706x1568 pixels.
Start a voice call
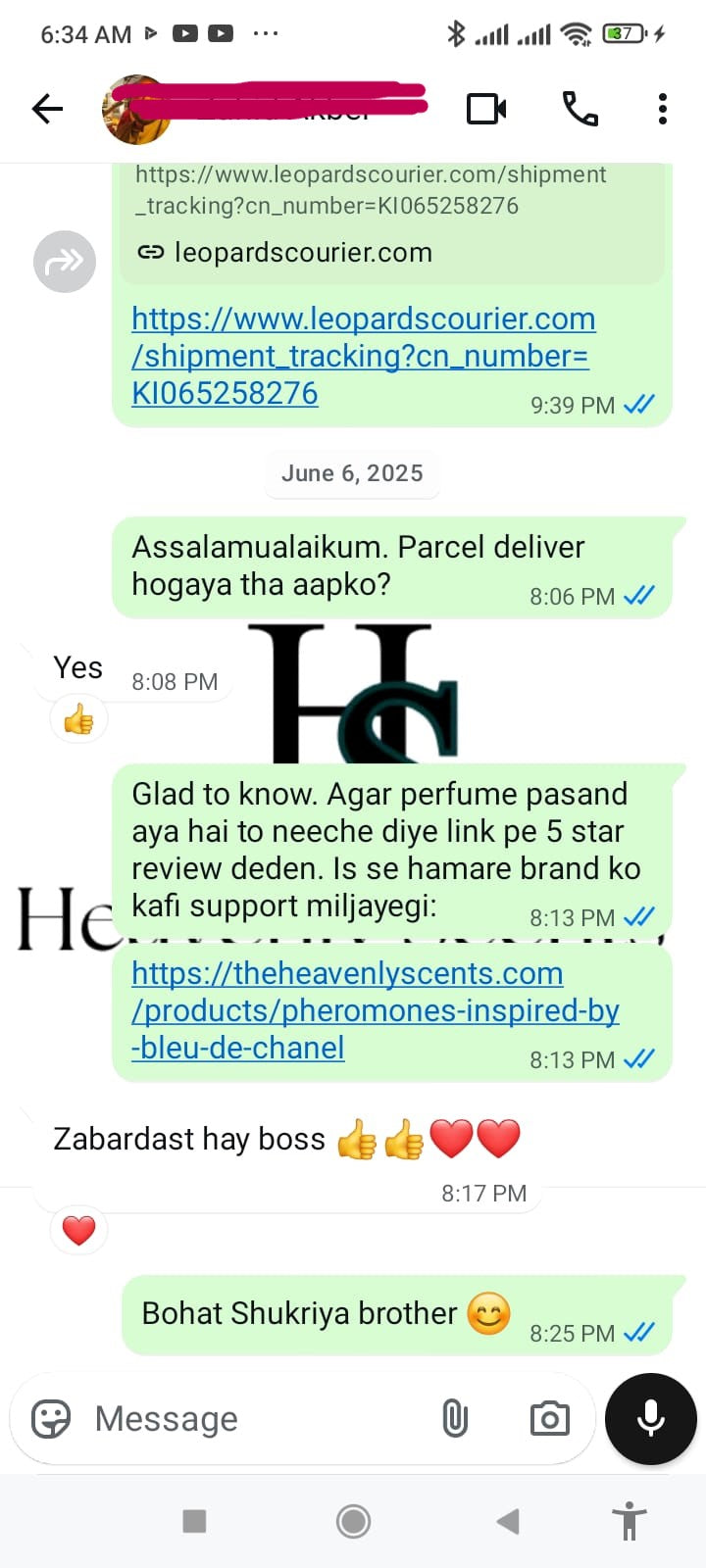coord(580,109)
